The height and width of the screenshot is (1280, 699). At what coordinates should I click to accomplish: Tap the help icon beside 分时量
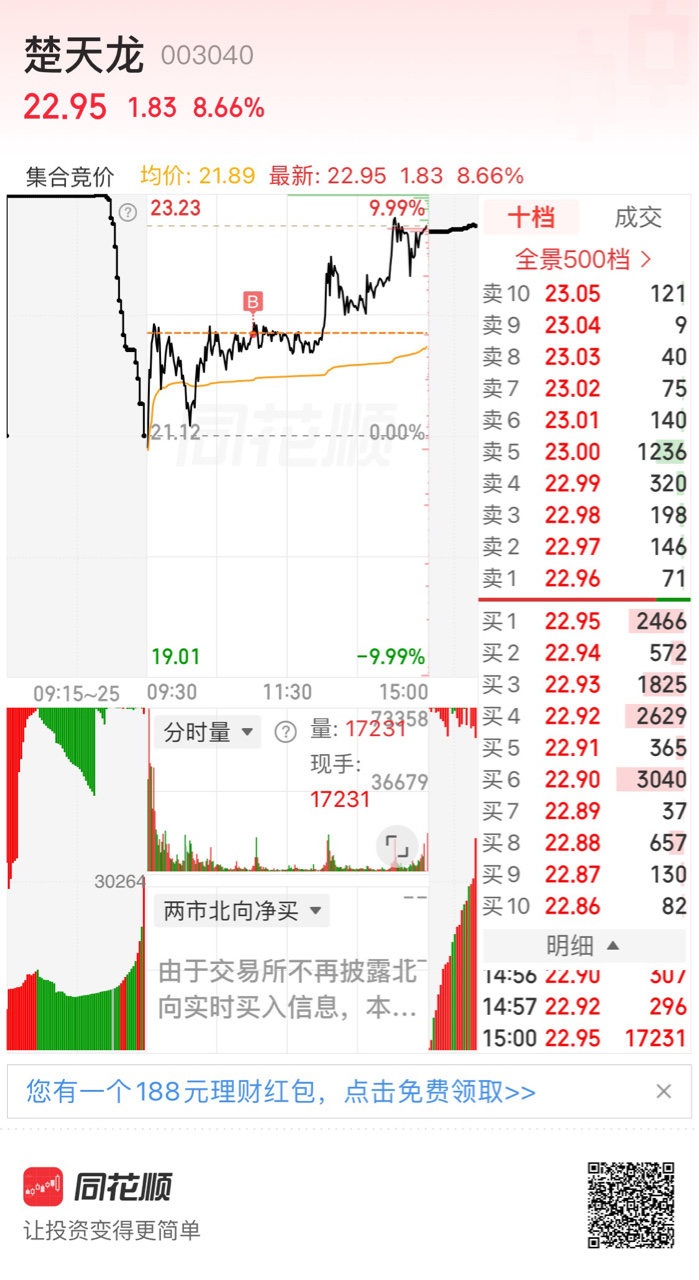[x=285, y=732]
